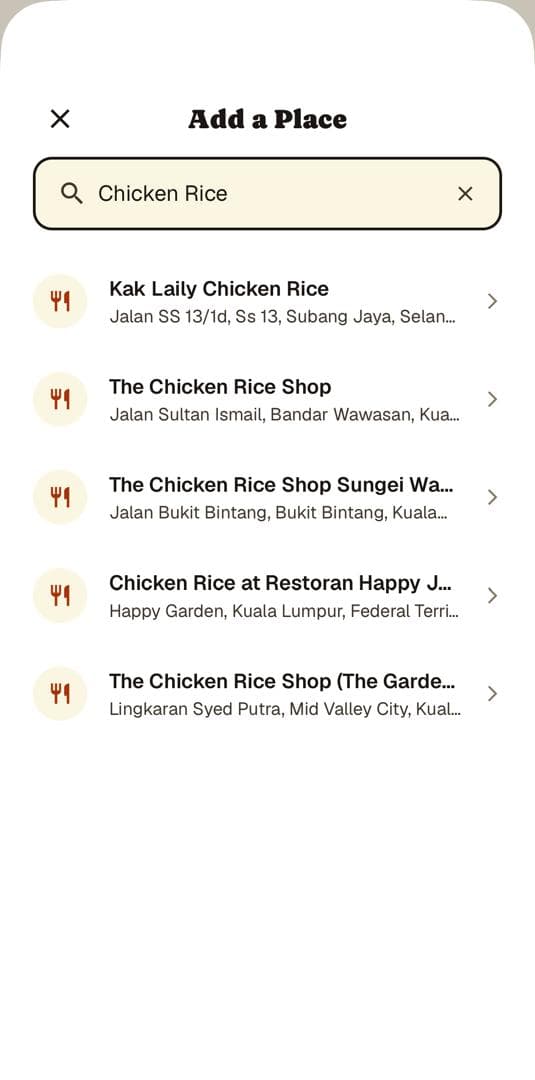The image size is (535, 1080).
Task: Clear the search text
Action: [x=465, y=194]
